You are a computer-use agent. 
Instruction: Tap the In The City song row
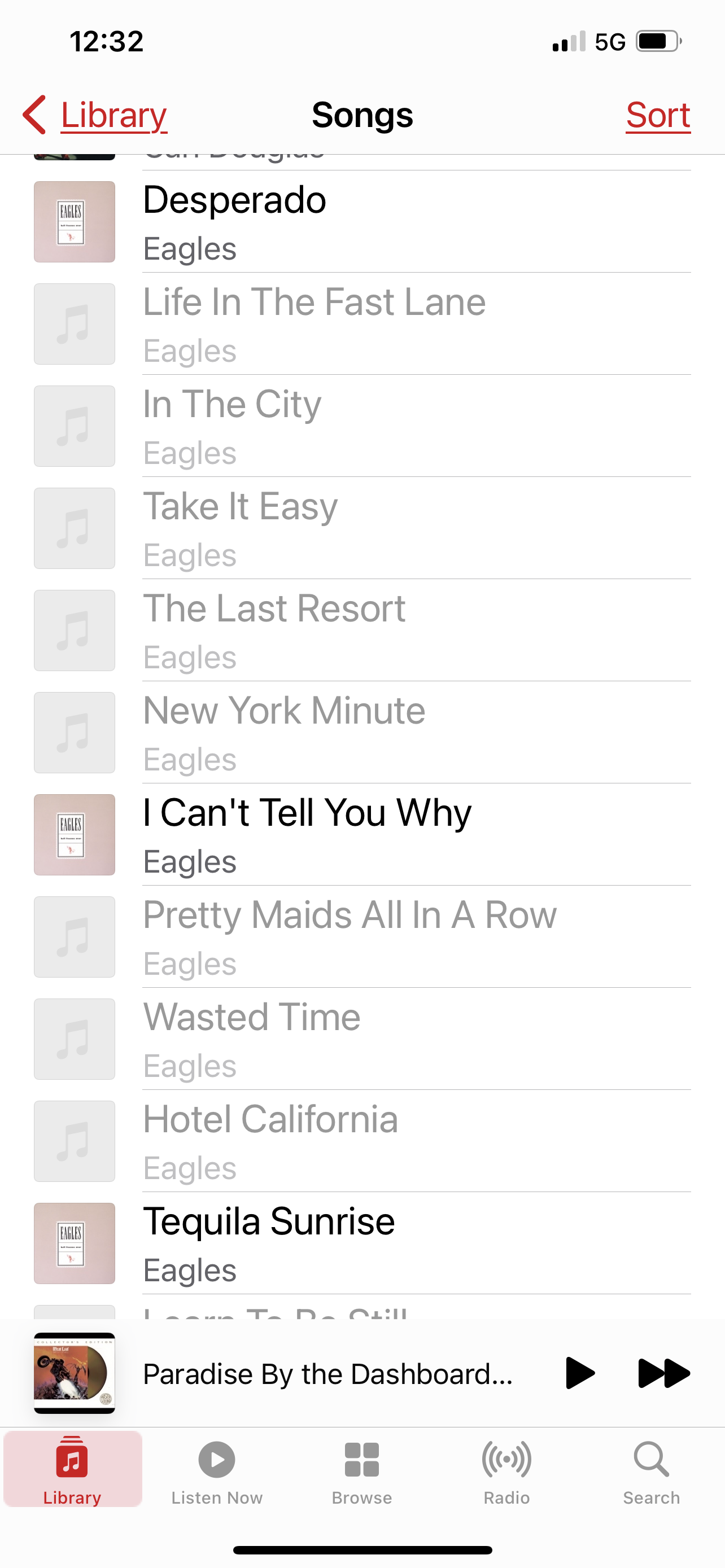[x=362, y=427]
